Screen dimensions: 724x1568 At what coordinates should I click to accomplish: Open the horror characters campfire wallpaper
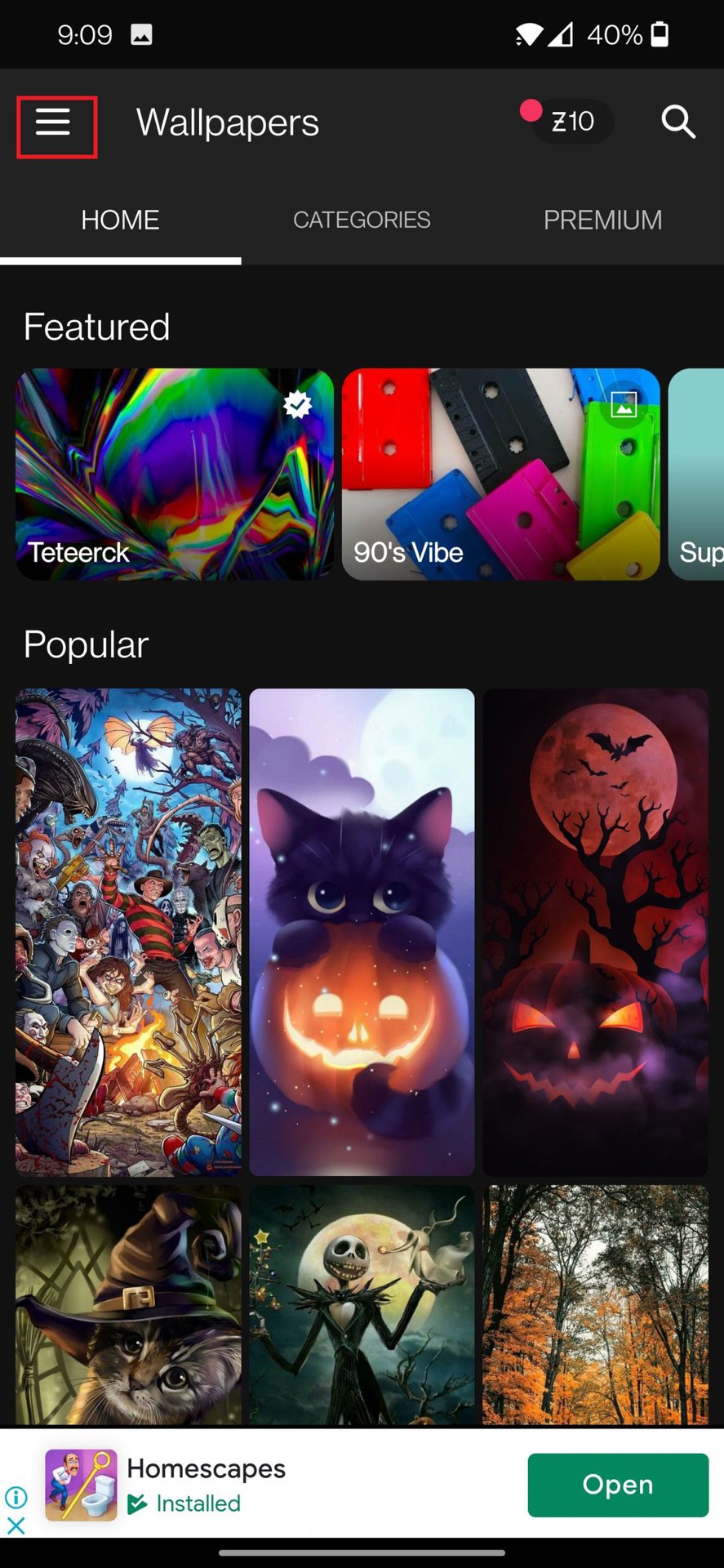pos(128,931)
